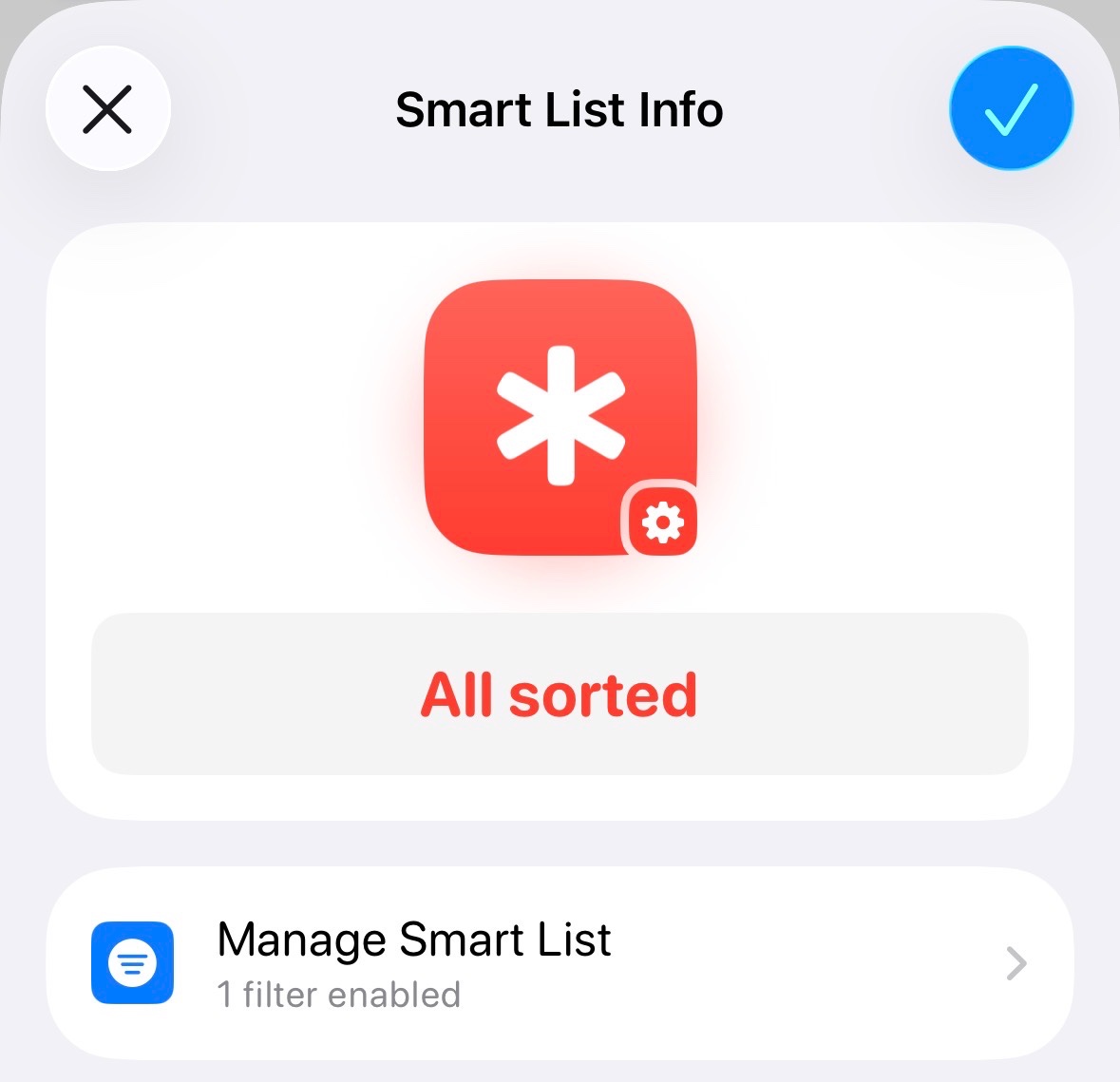Open Manage Smart List filters

pyautogui.click(x=560, y=963)
